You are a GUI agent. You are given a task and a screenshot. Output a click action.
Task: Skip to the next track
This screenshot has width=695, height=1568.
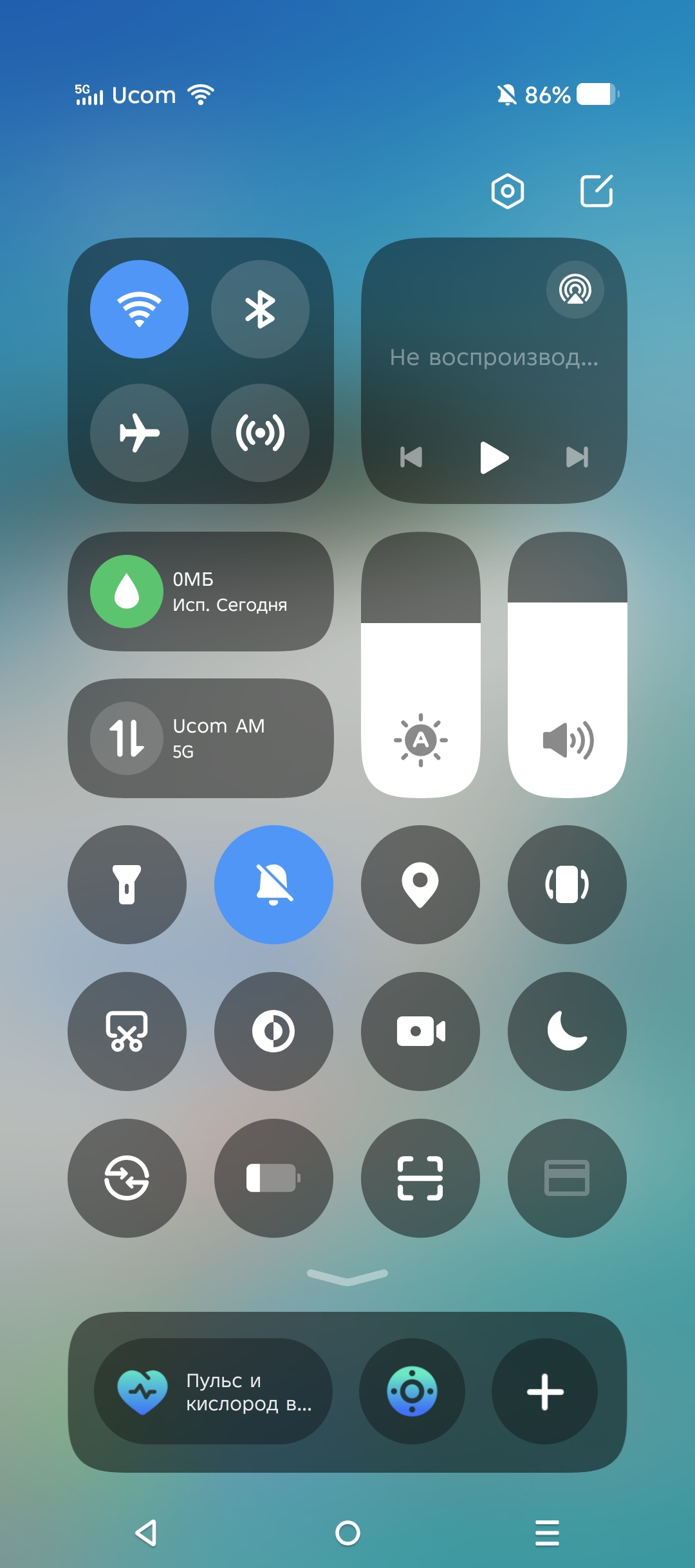click(577, 458)
